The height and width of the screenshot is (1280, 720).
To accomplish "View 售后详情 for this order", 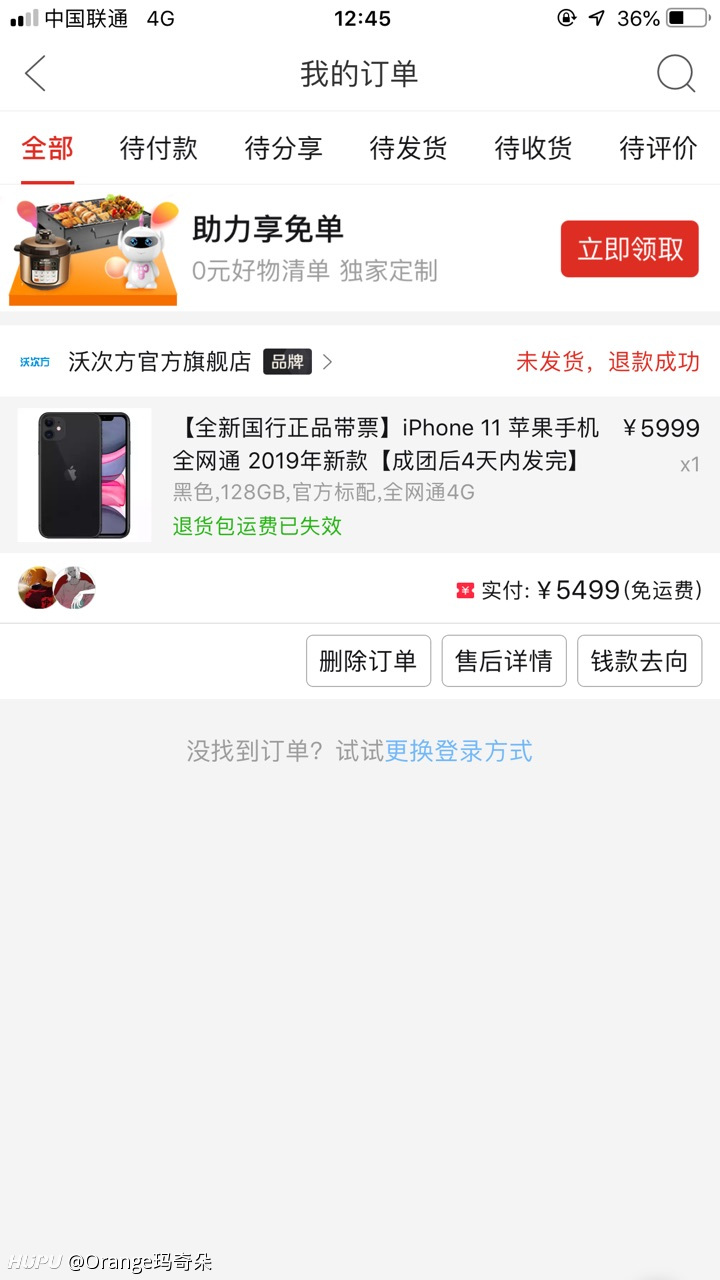I will tap(504, 661).
